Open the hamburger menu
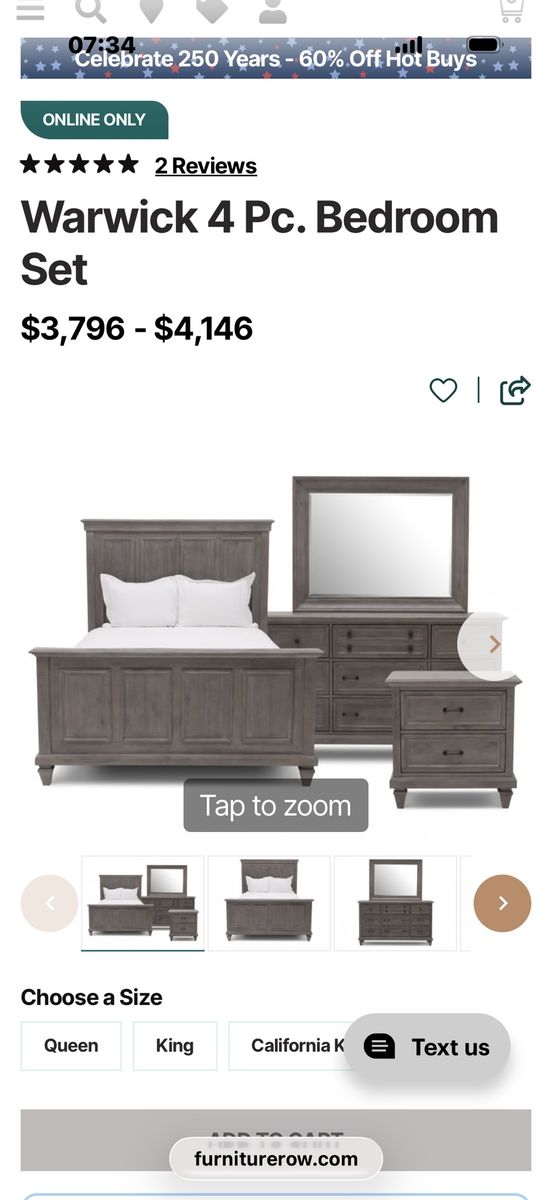Image resolution: width=552 pixels, height=1200 pixels. 31,10
